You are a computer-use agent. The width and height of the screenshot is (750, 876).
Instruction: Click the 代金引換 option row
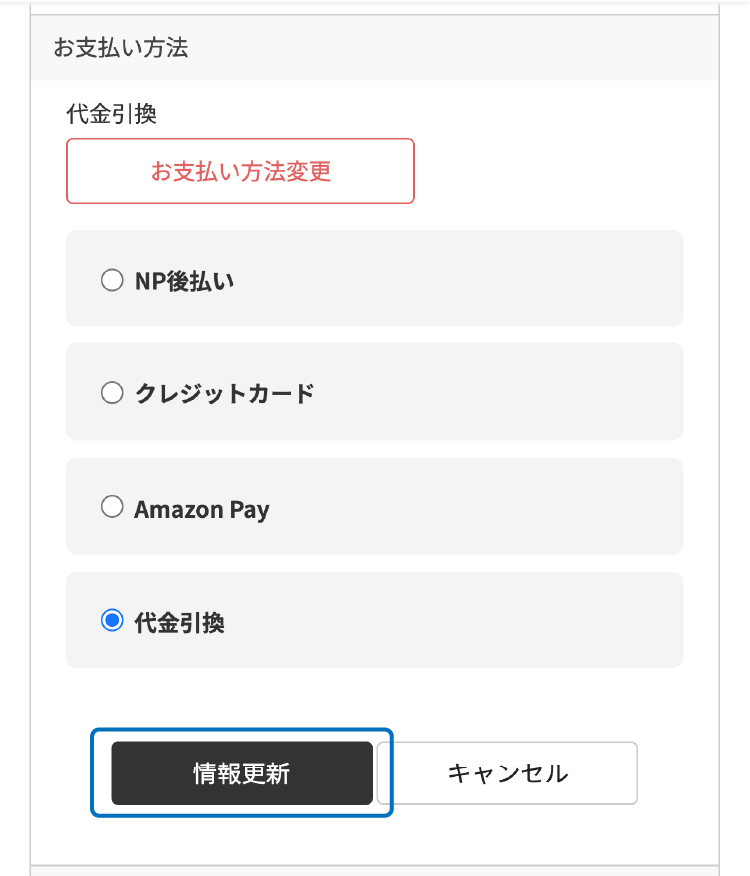(x=375, y=621)
